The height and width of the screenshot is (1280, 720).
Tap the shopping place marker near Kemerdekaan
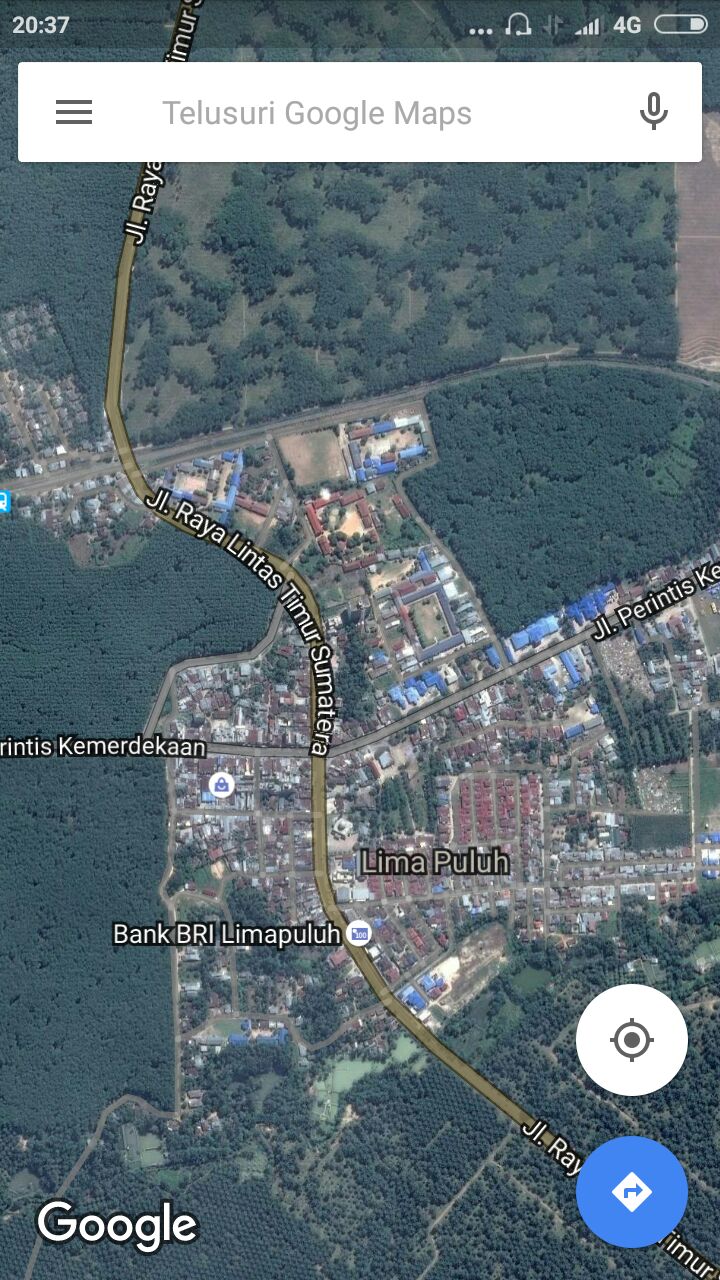pyautogui.click(x=222, y=785)
